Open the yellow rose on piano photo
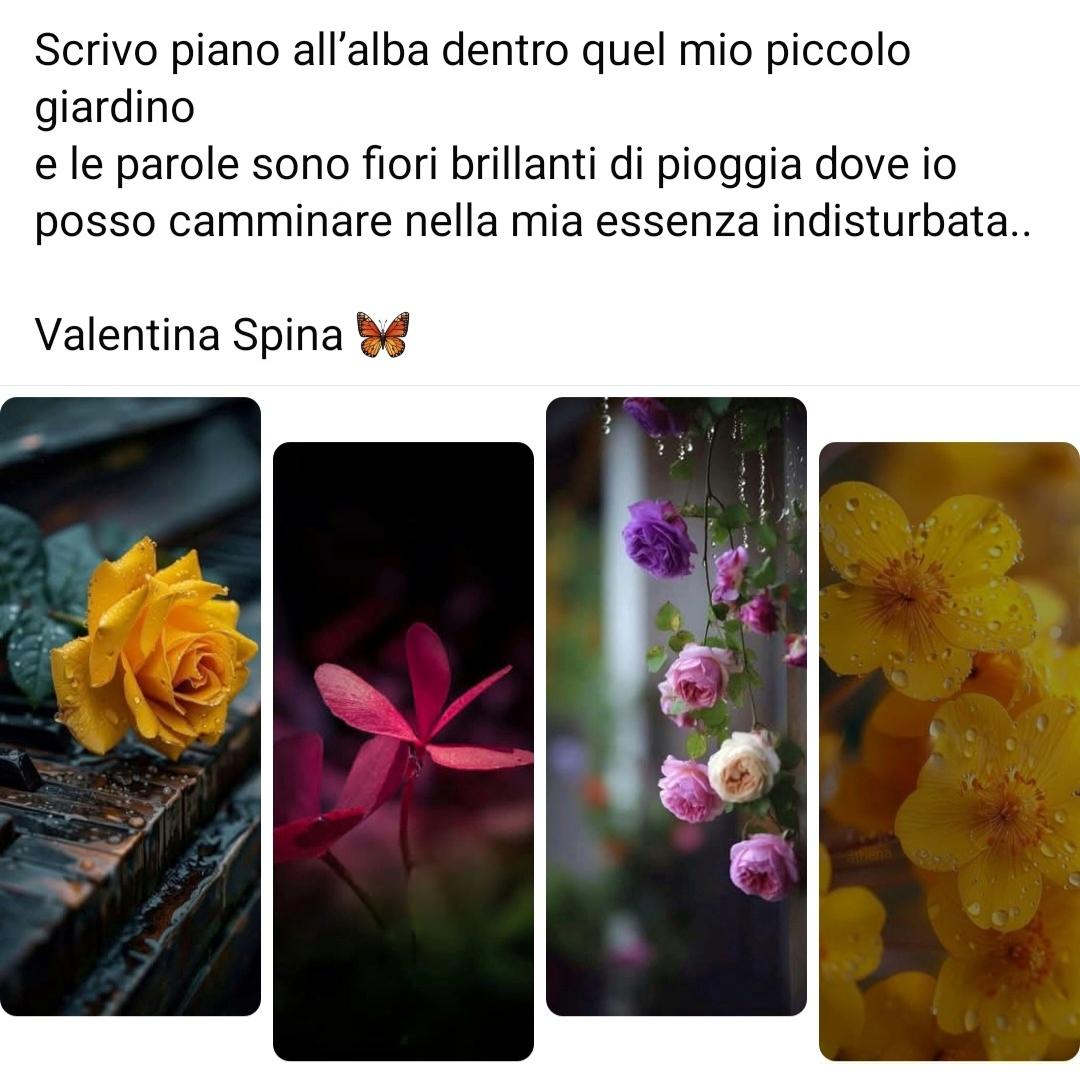Viewport: 1080px width, 1080px height. (x=130, y=706)
